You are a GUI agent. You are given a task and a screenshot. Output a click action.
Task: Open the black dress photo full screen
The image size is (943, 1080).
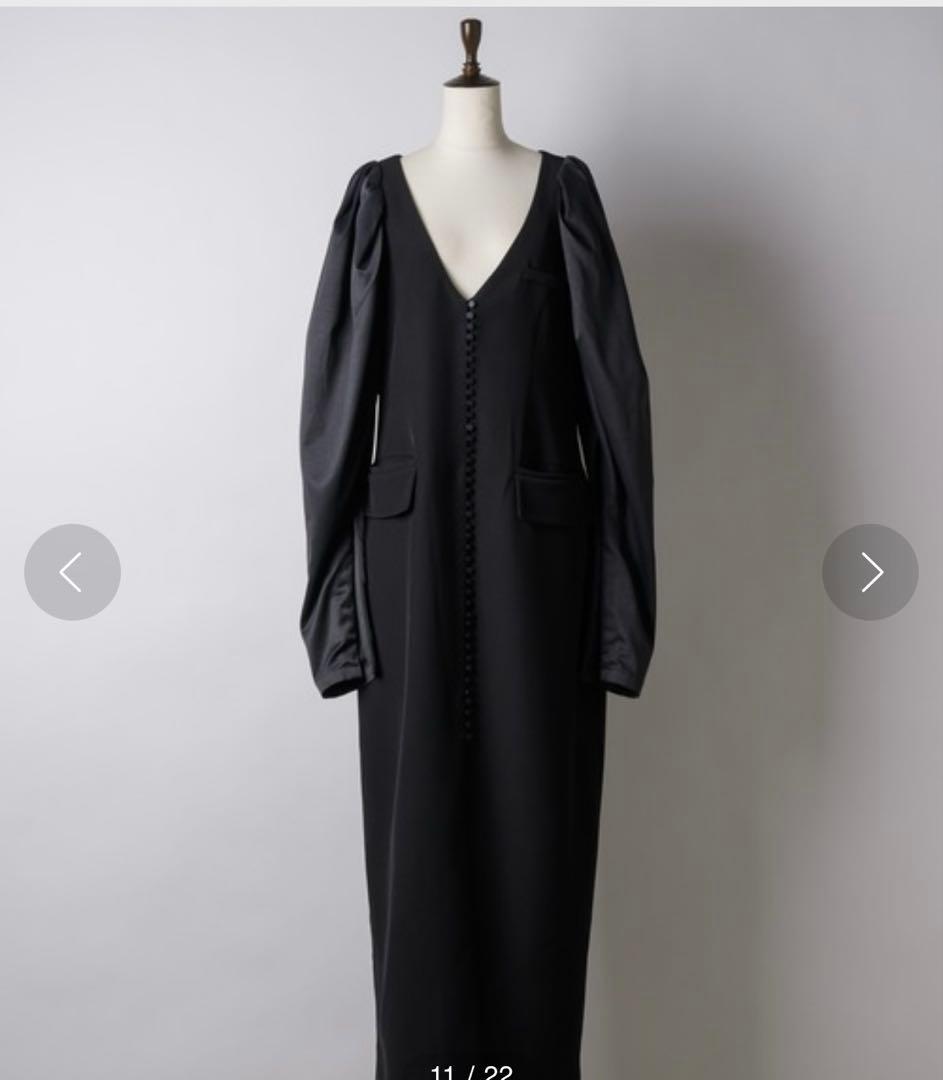(x=478, y=600)
